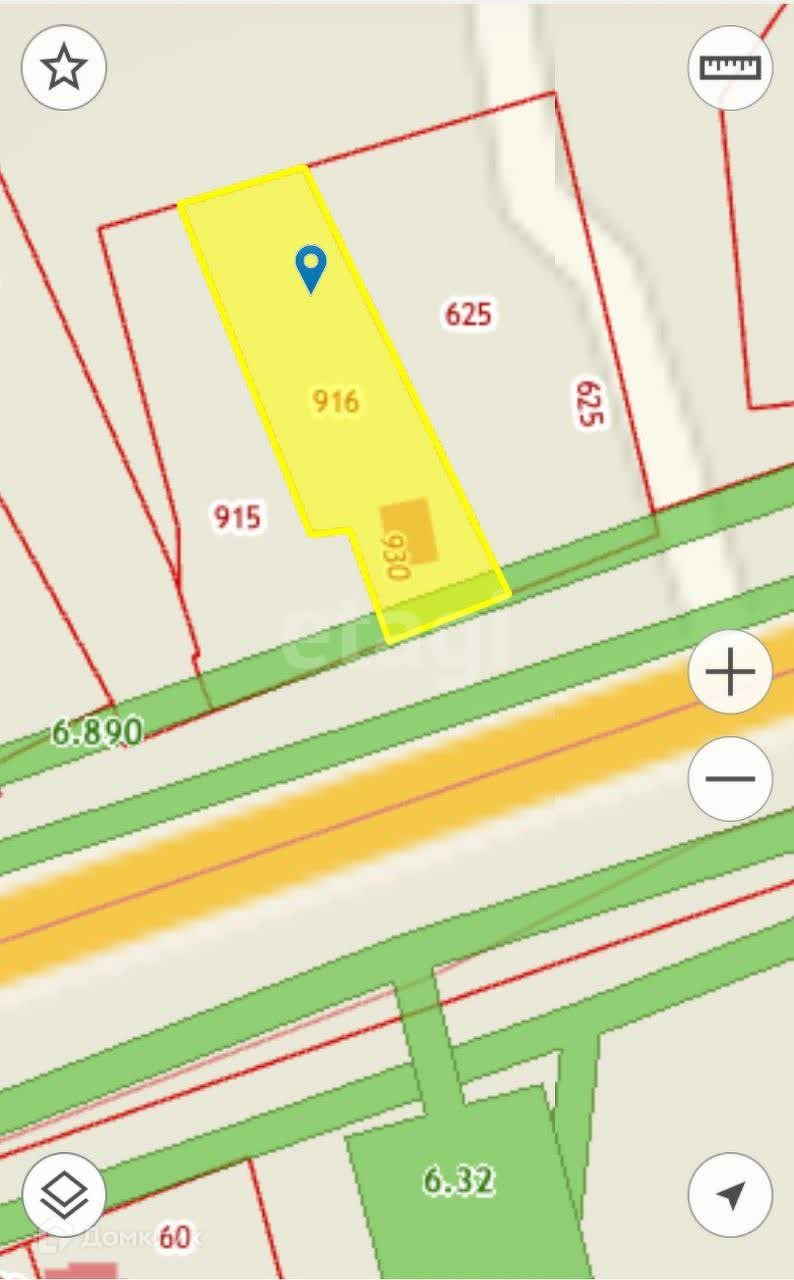Add this parcel to favorites

[x=64, y=67]
